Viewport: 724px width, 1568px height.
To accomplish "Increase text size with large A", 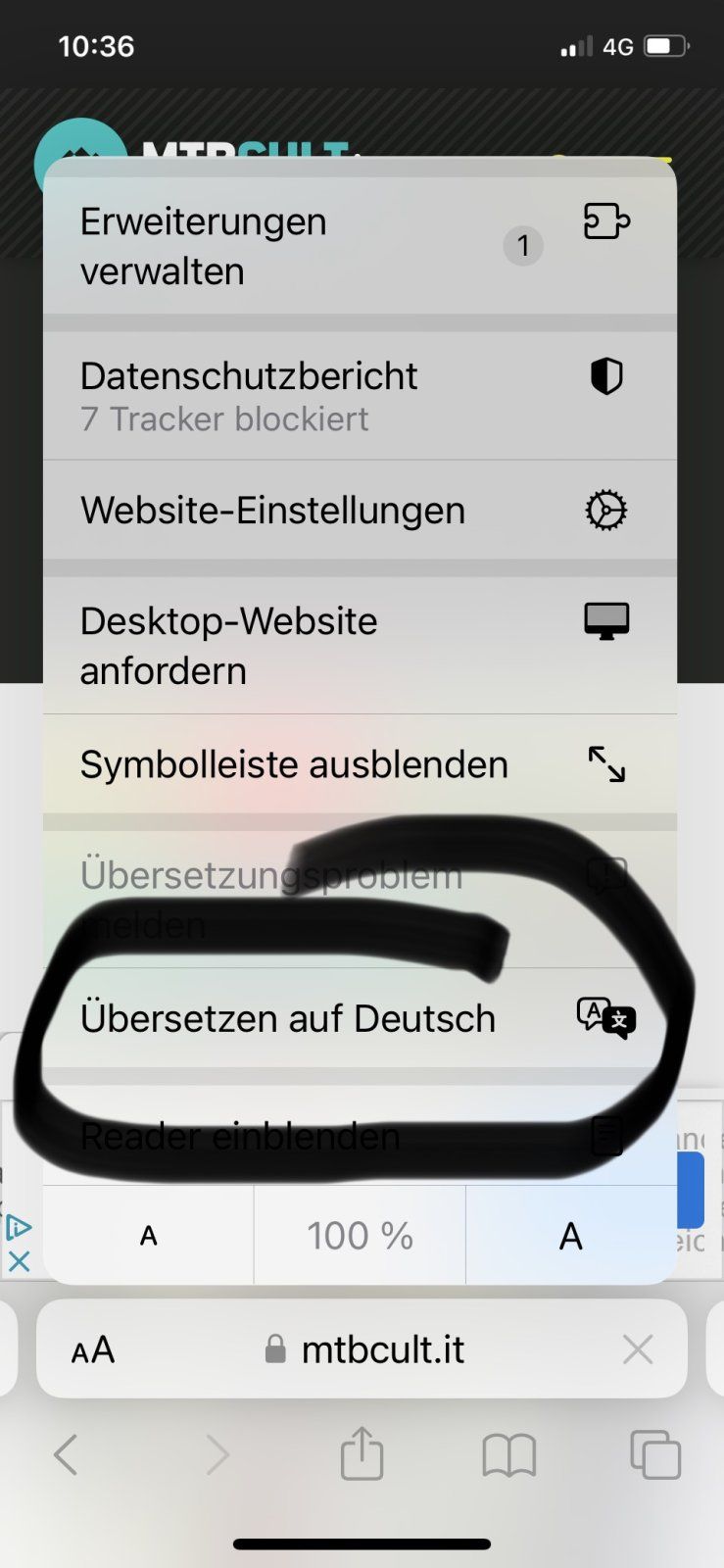I will pos(570,1236).
